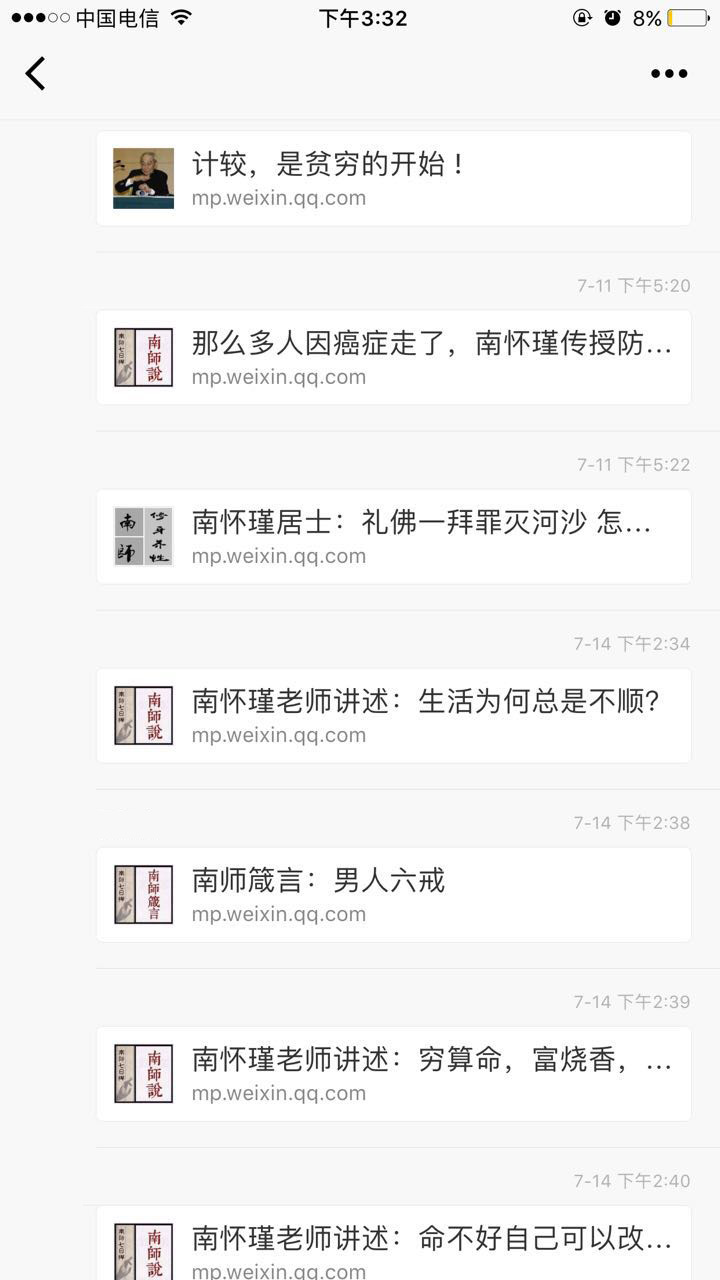Viewport: 720px width, 1280px height.
Task: Open the three-dot overflow menu
Action: coord(668,73)
